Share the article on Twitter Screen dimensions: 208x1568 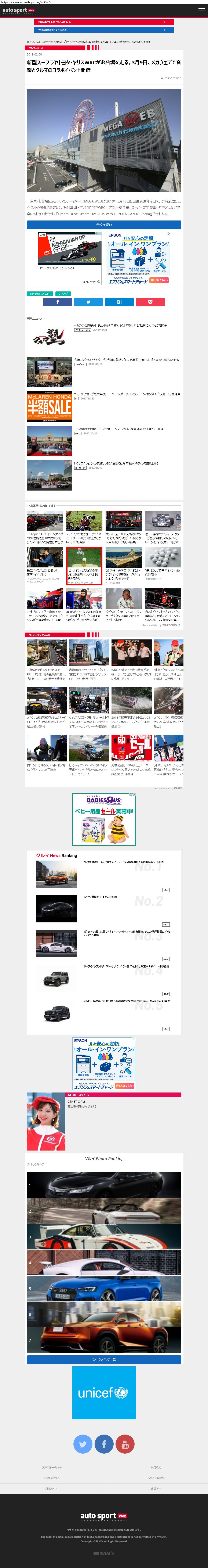(x=89, y=302)
